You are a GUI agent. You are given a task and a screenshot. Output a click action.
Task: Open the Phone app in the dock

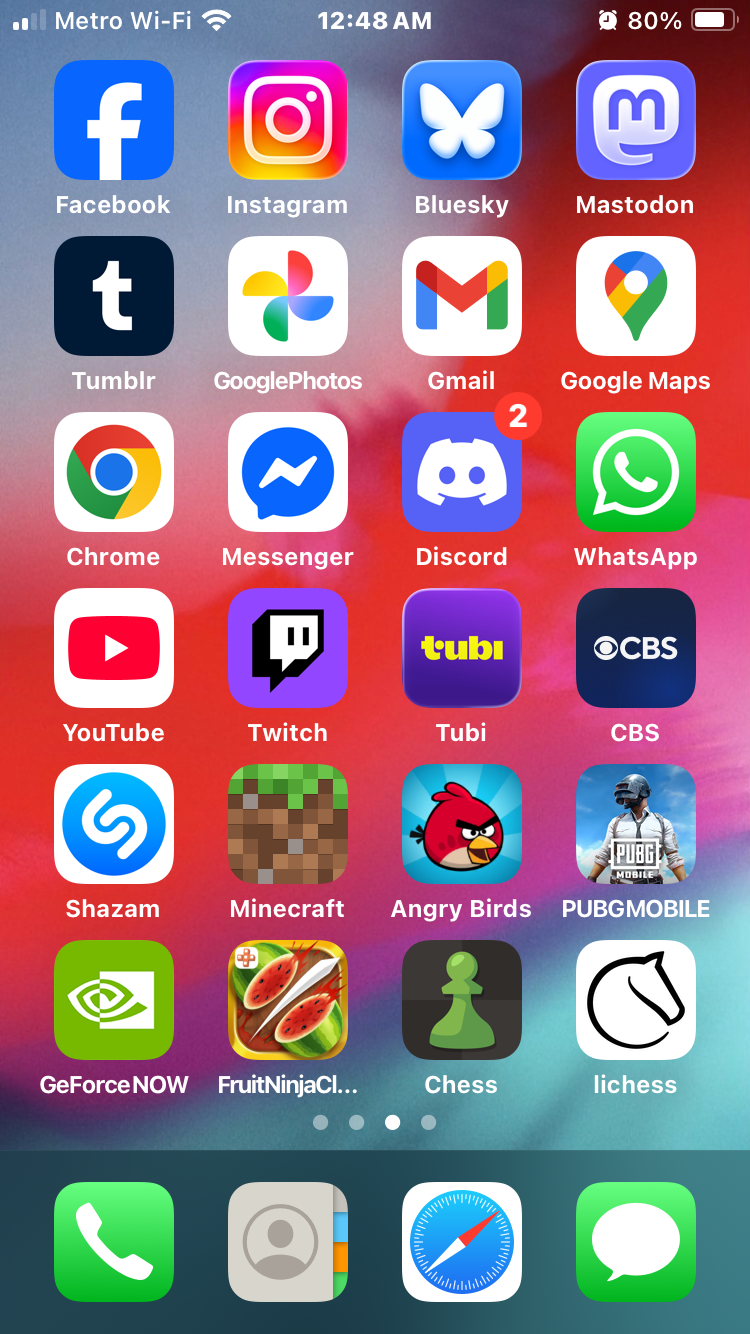[114, 1242]
